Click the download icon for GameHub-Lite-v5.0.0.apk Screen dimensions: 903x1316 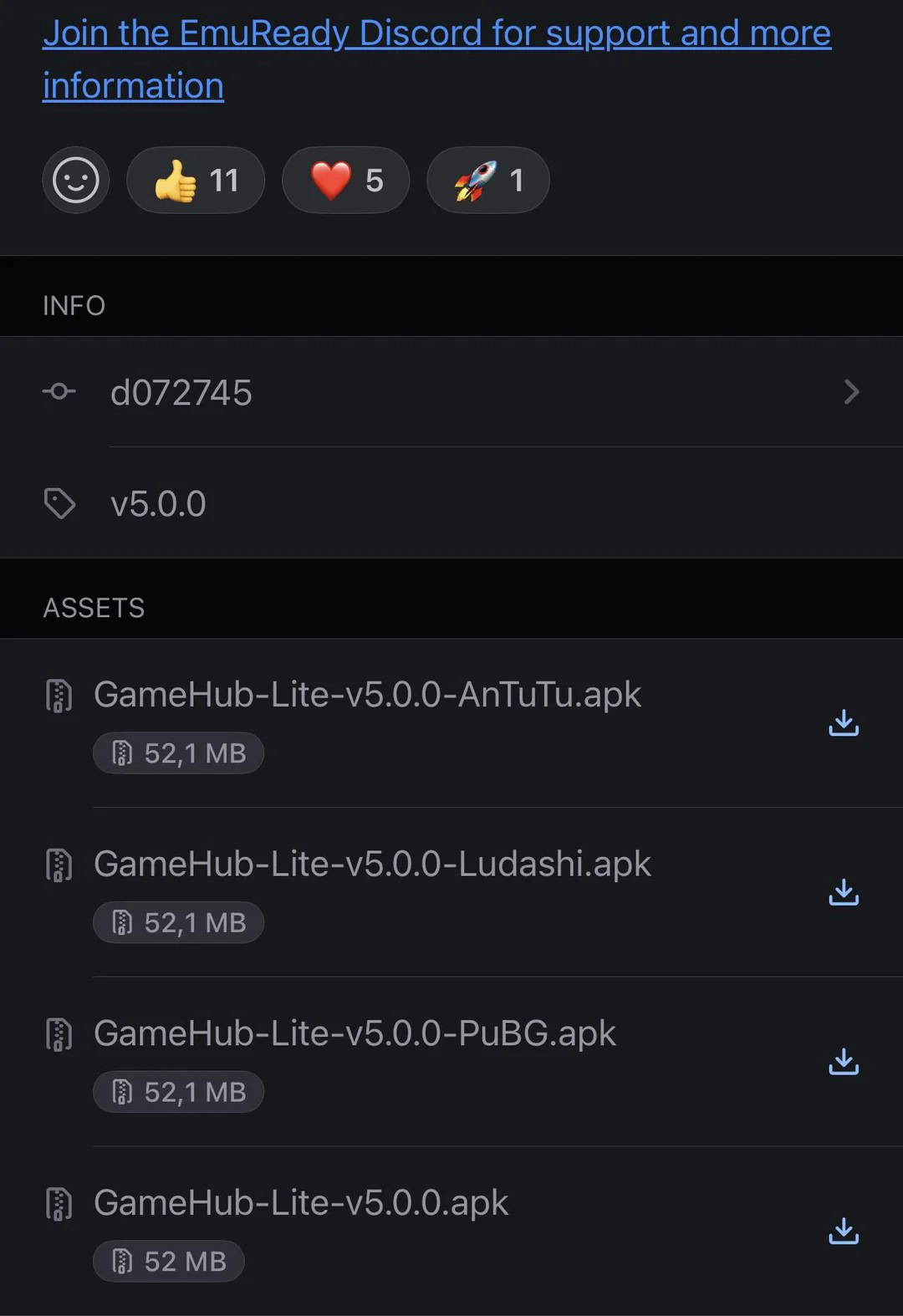(x=844, y=1231)
